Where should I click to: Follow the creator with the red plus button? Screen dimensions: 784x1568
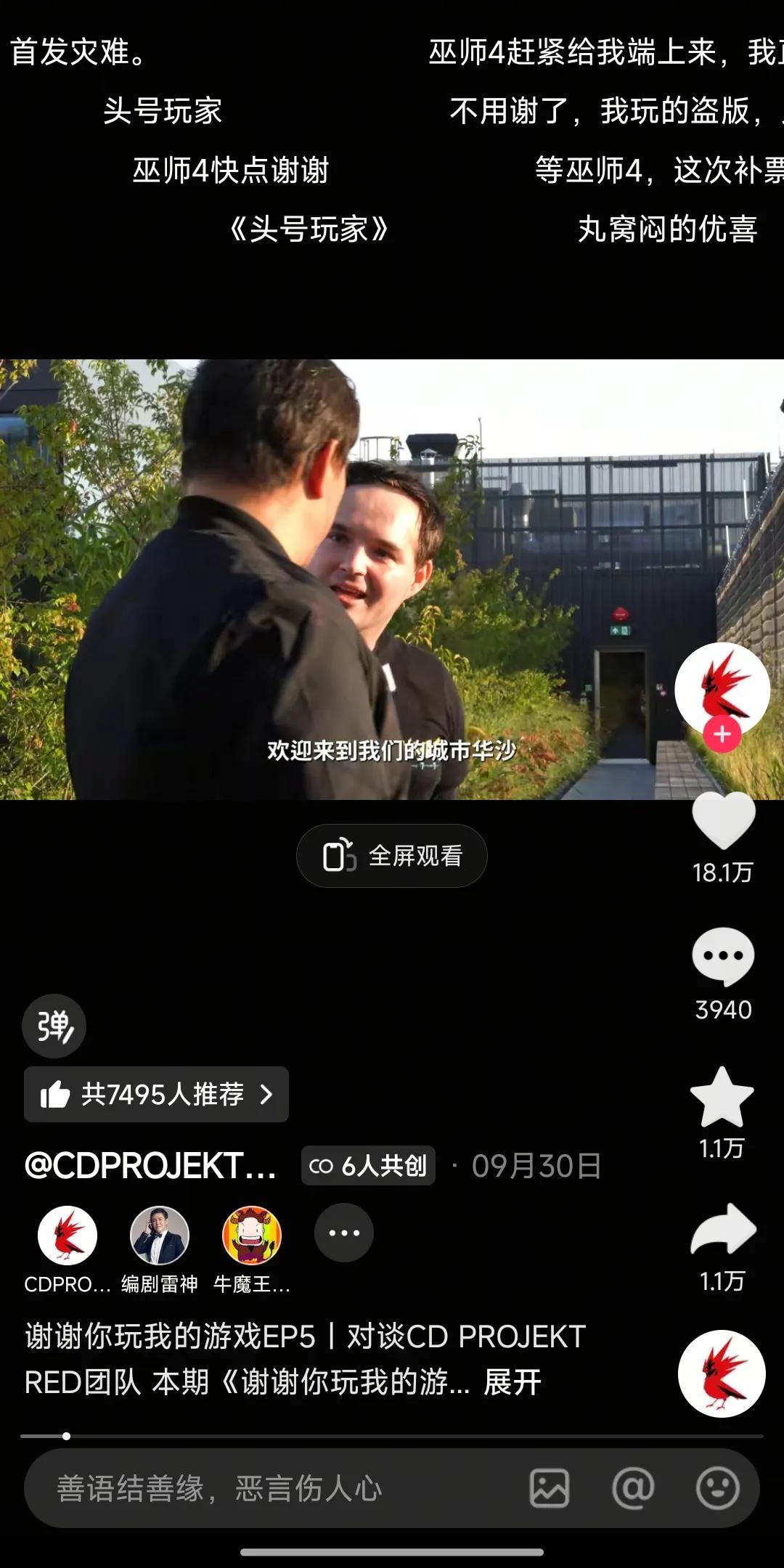[x=722, y=735]
